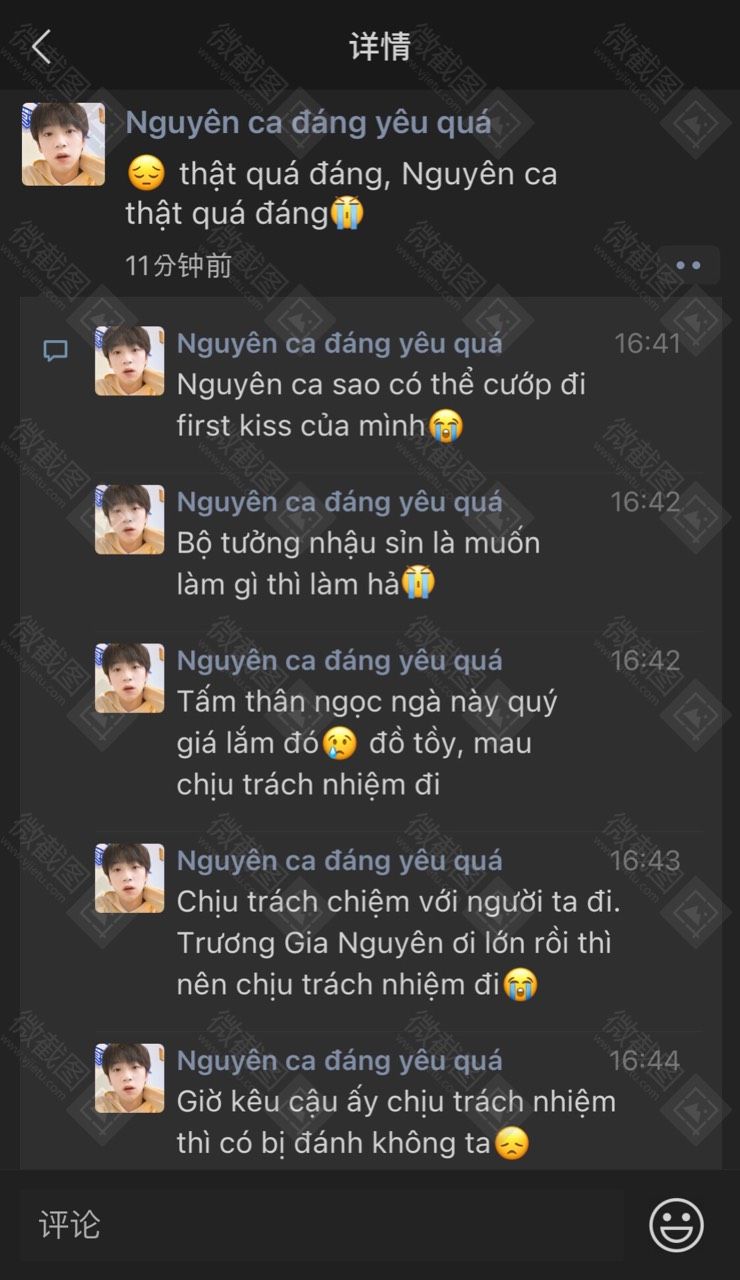
Task: Go back using the top-left arrow
Action: 41,46
